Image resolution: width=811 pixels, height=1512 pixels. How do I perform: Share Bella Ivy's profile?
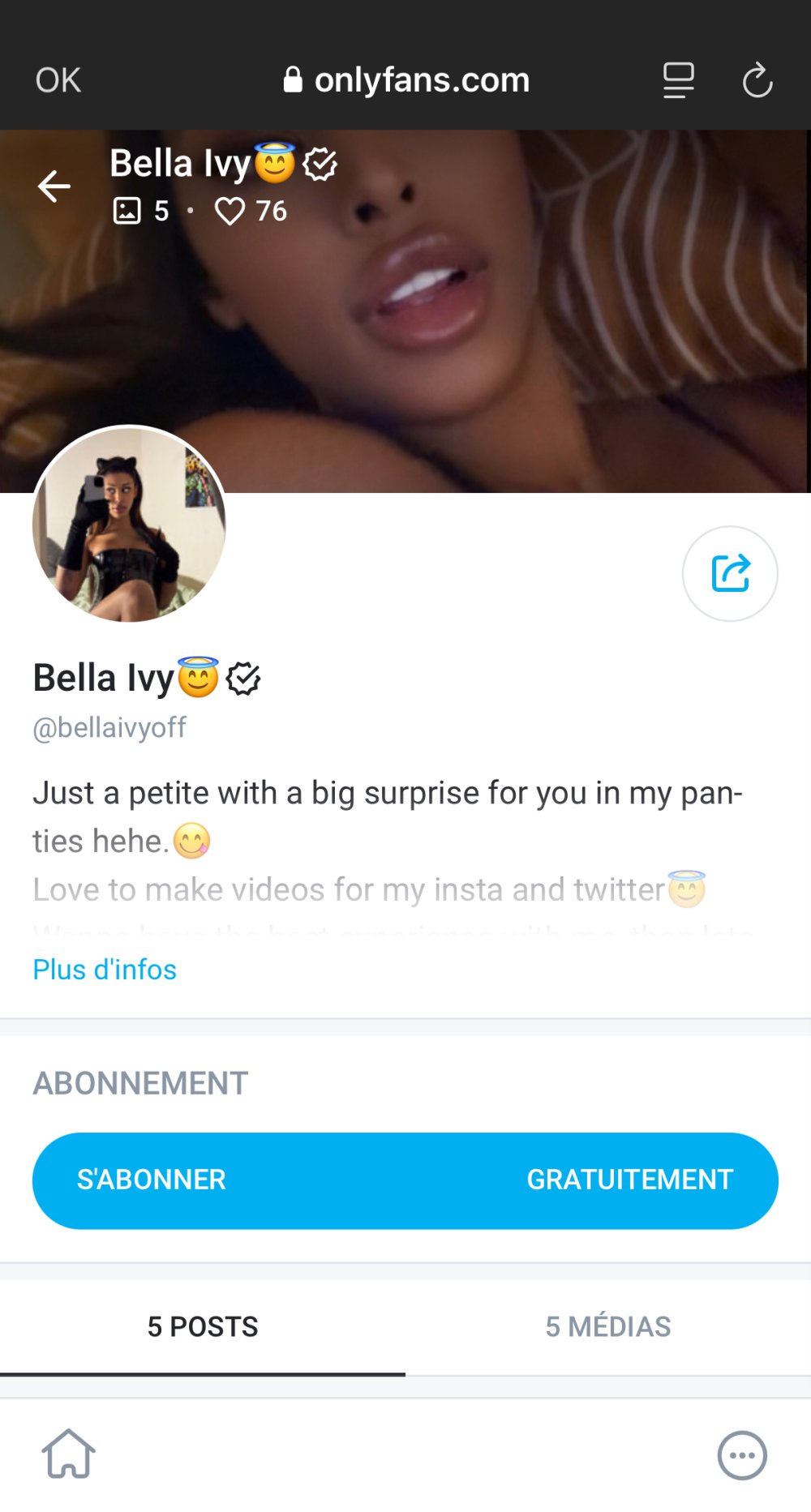(730, 573)
